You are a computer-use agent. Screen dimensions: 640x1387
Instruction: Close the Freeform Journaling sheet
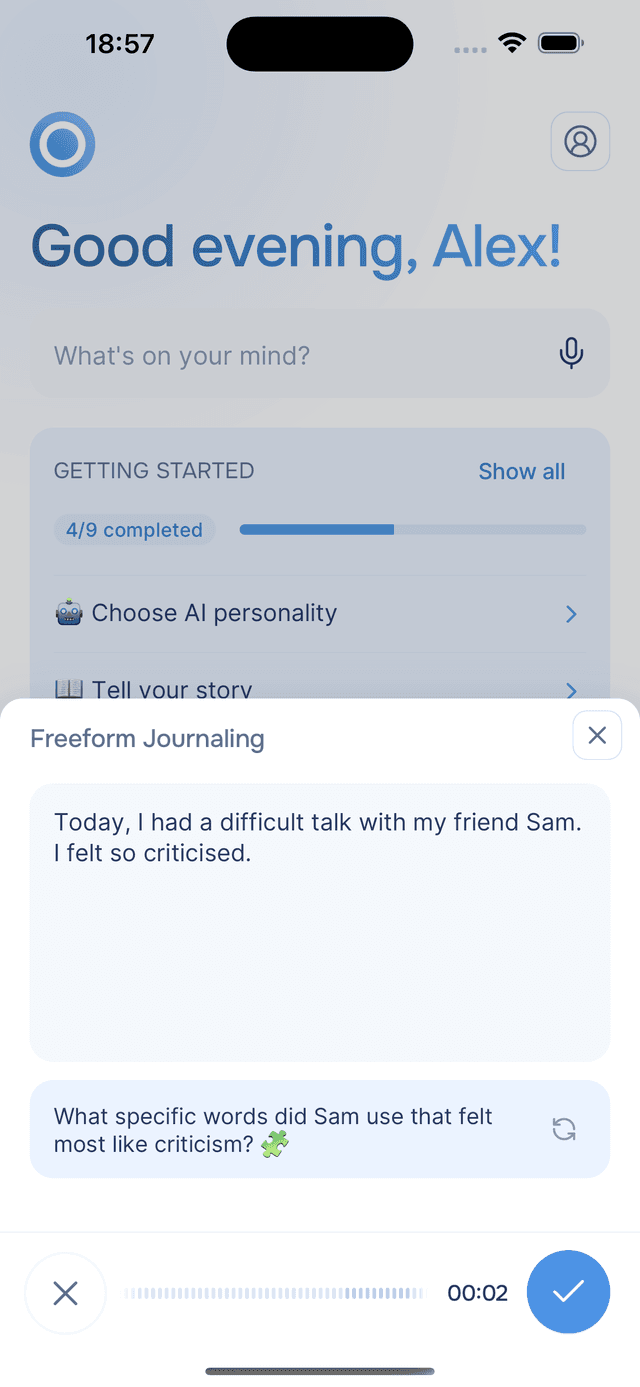pyautogui.click(x=597, y=736)
